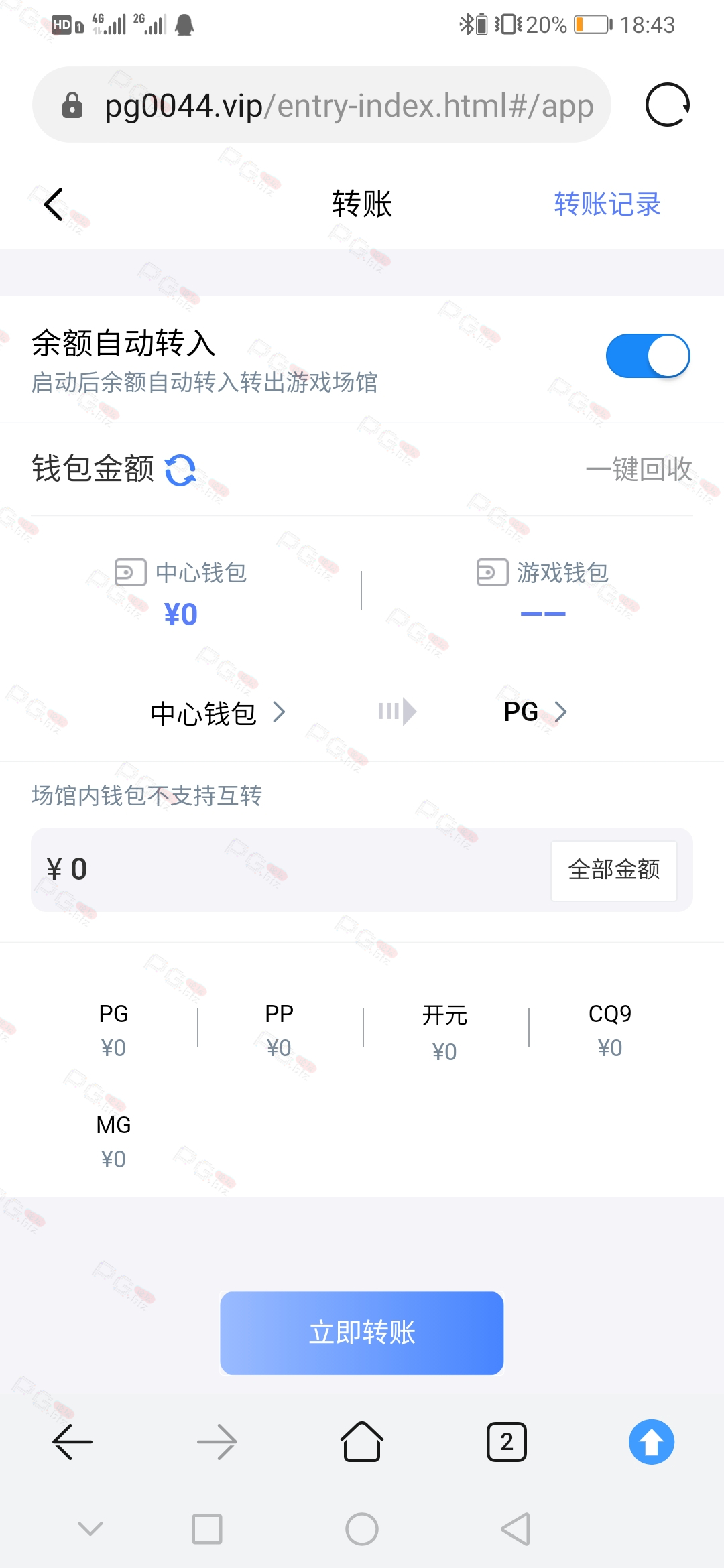The width and height of the screenshot is (724, 1568).
Task: Confirm with the 立即转账 button
Action: [362, 1333]
